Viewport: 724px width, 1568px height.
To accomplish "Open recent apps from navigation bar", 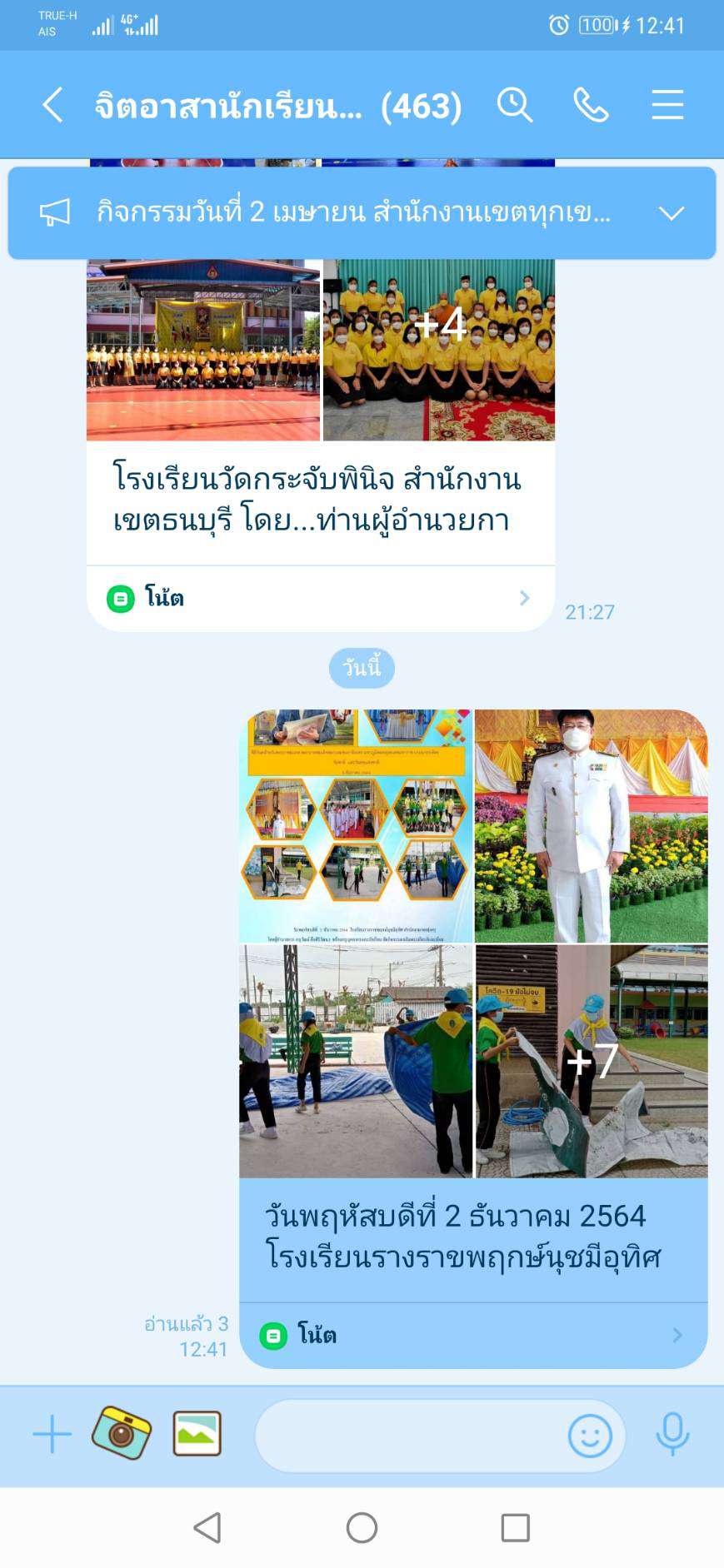I will click(x=515, y=1528).
